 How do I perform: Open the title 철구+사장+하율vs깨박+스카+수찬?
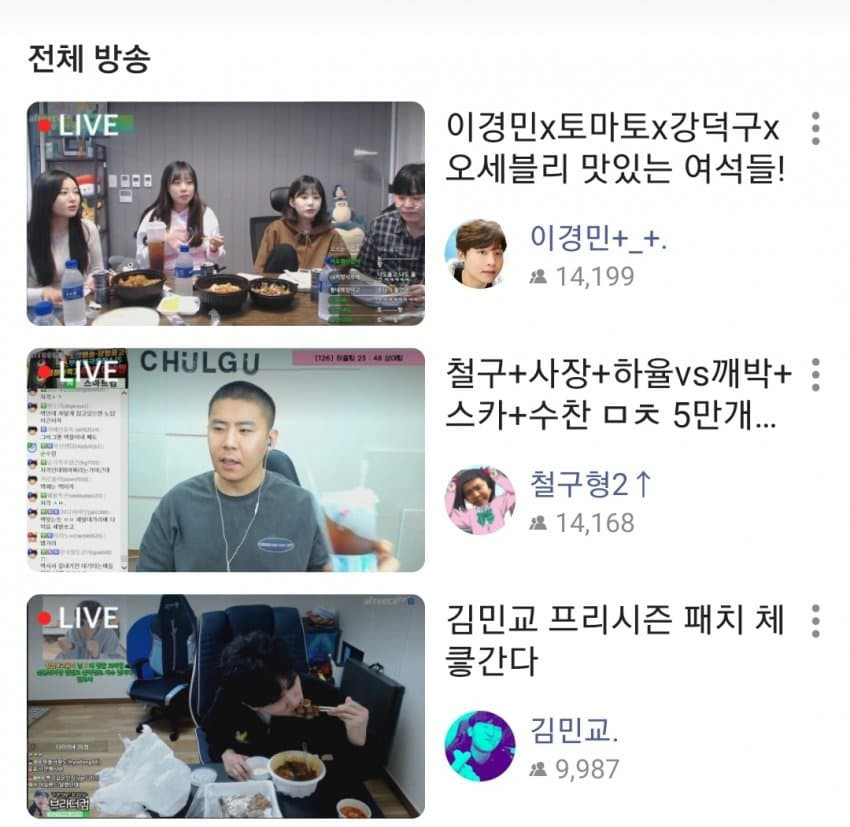click(618, 398)
